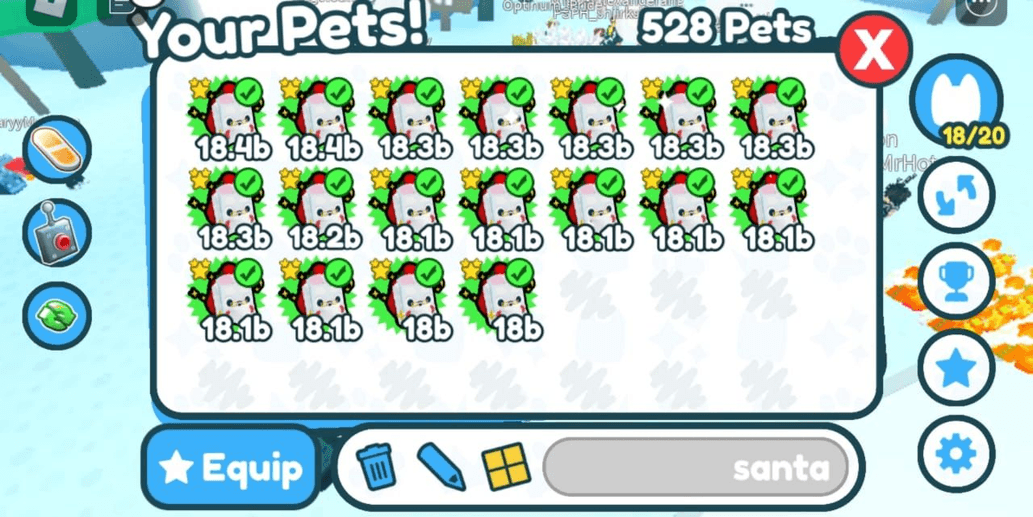
Task: Tap the blue swap arrows button
Action: (x=956, y=197)
